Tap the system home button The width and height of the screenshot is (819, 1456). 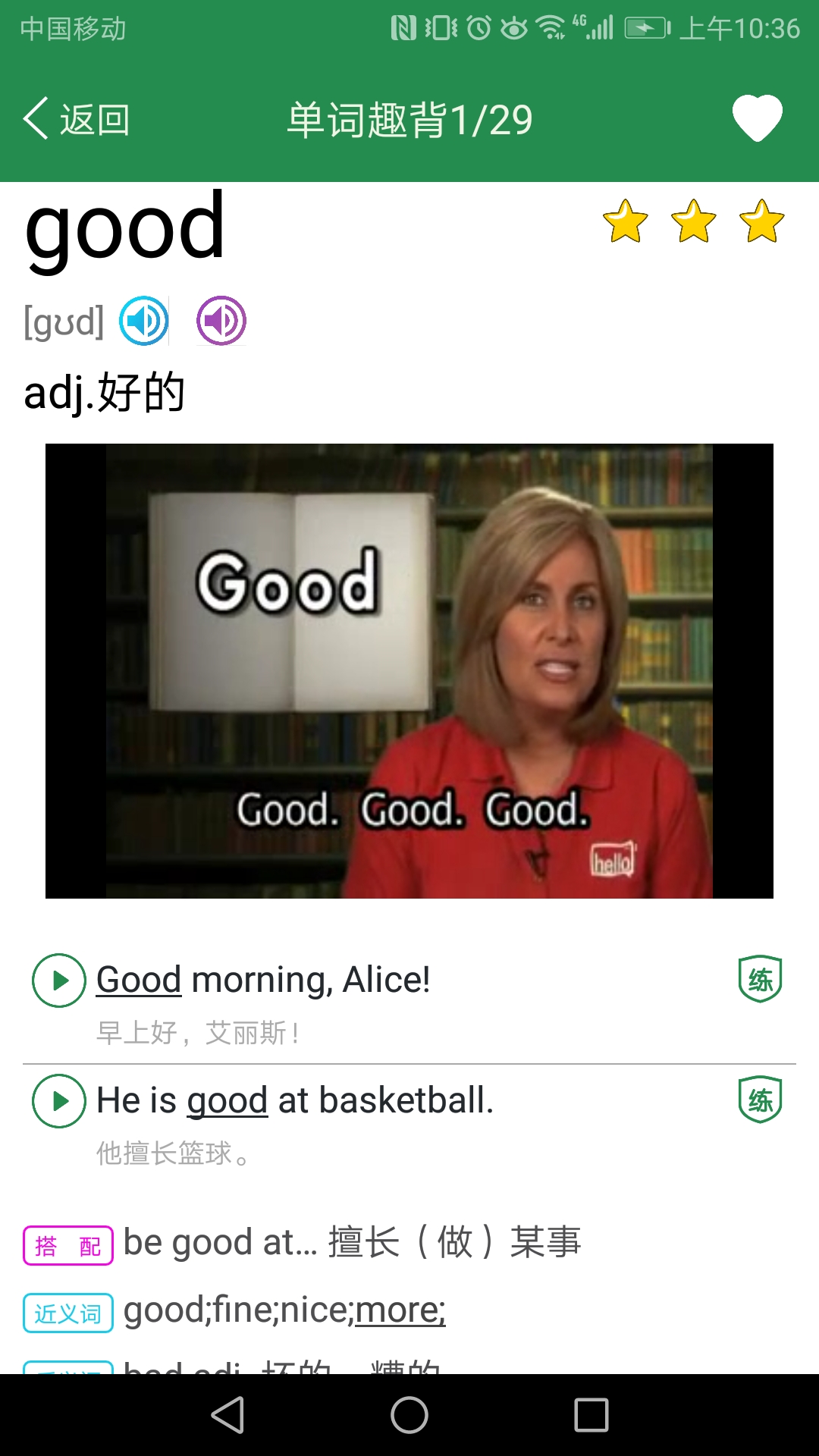(x=409, y=1415)
